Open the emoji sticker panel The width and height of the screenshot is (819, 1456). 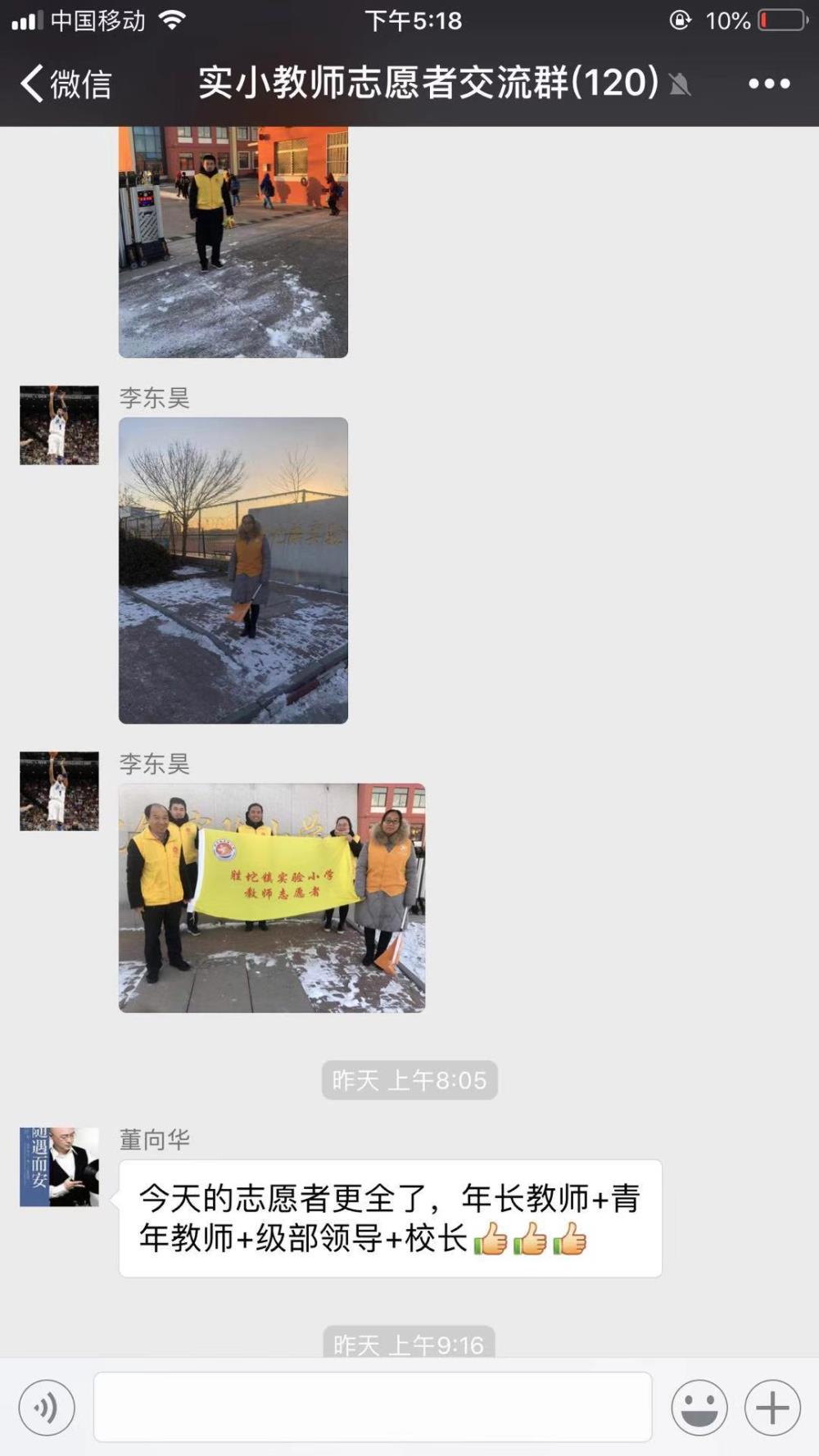699,1408
